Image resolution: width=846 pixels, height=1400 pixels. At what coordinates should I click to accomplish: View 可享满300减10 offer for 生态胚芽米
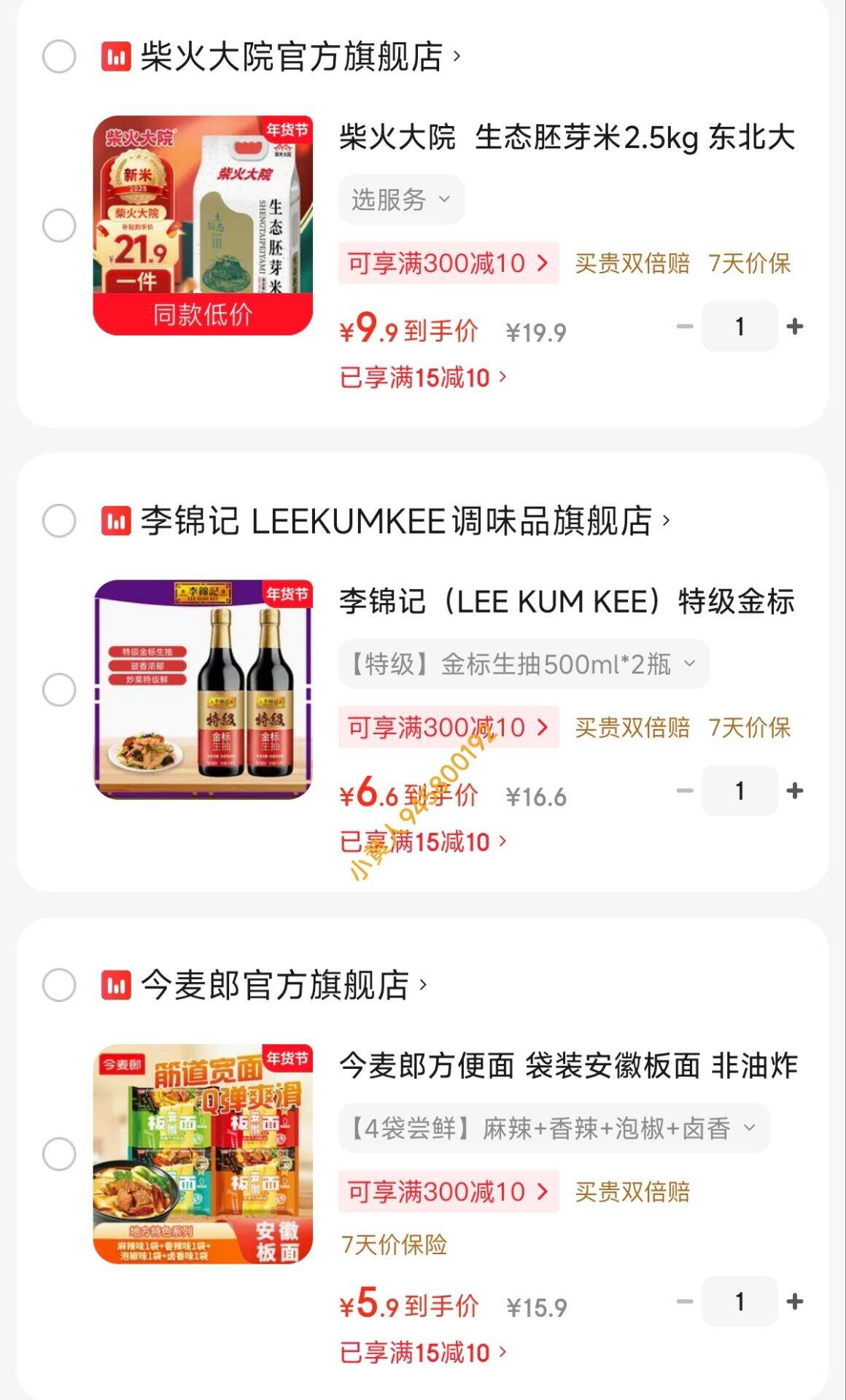pyautogui.click(x=448, y=263)
